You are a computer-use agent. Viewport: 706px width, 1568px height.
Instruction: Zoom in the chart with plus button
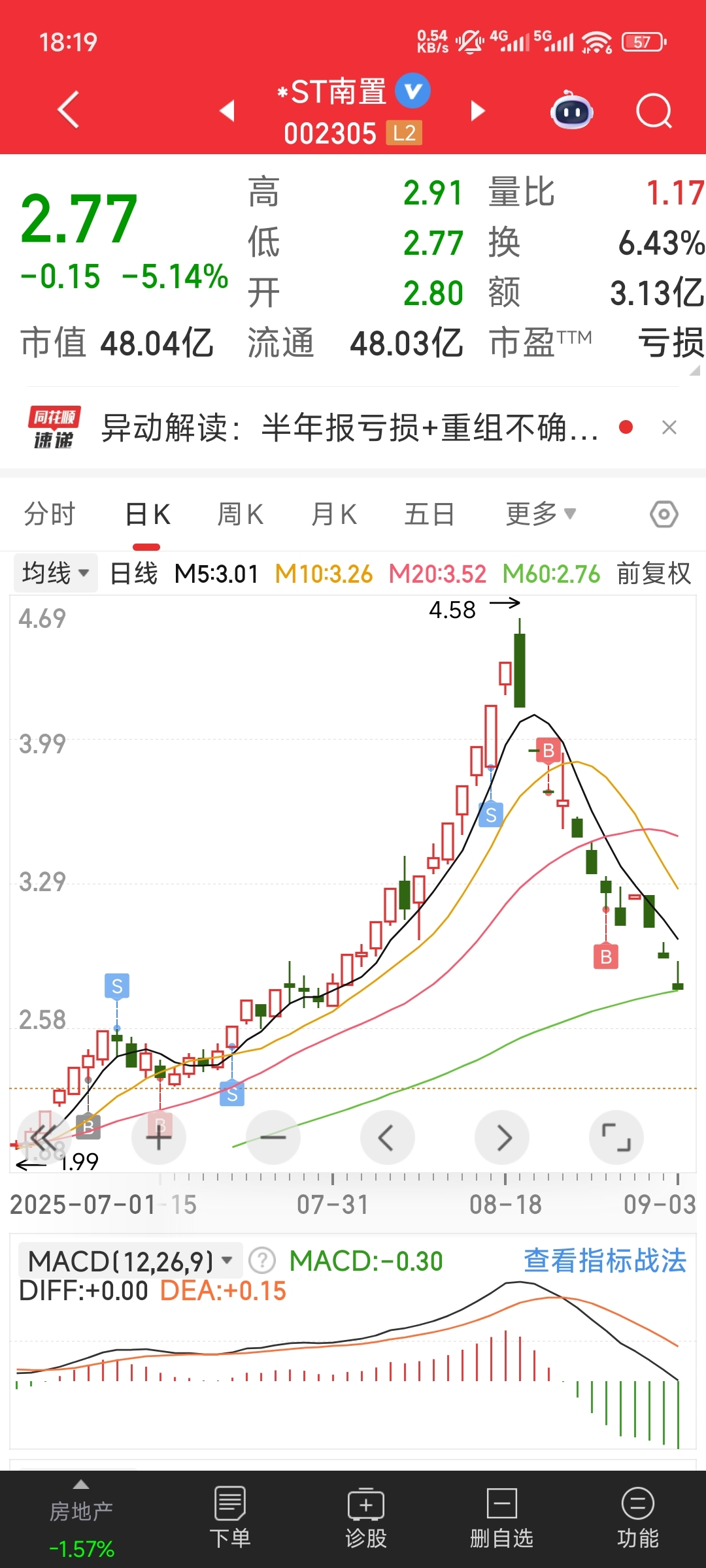click(x=159, y=1137)
